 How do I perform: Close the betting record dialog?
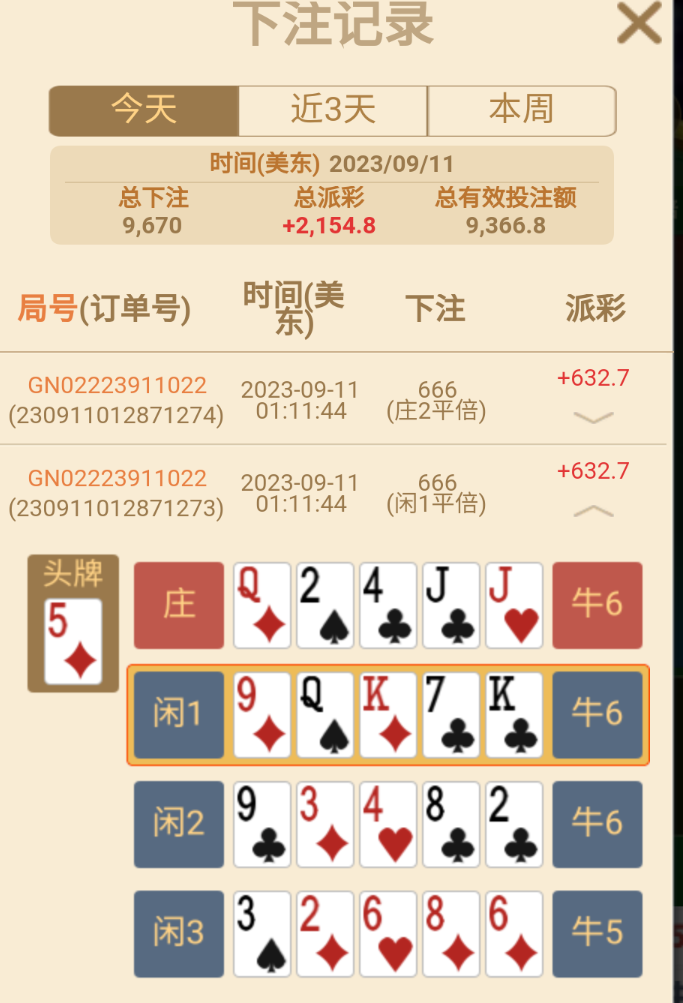[638, 22]
